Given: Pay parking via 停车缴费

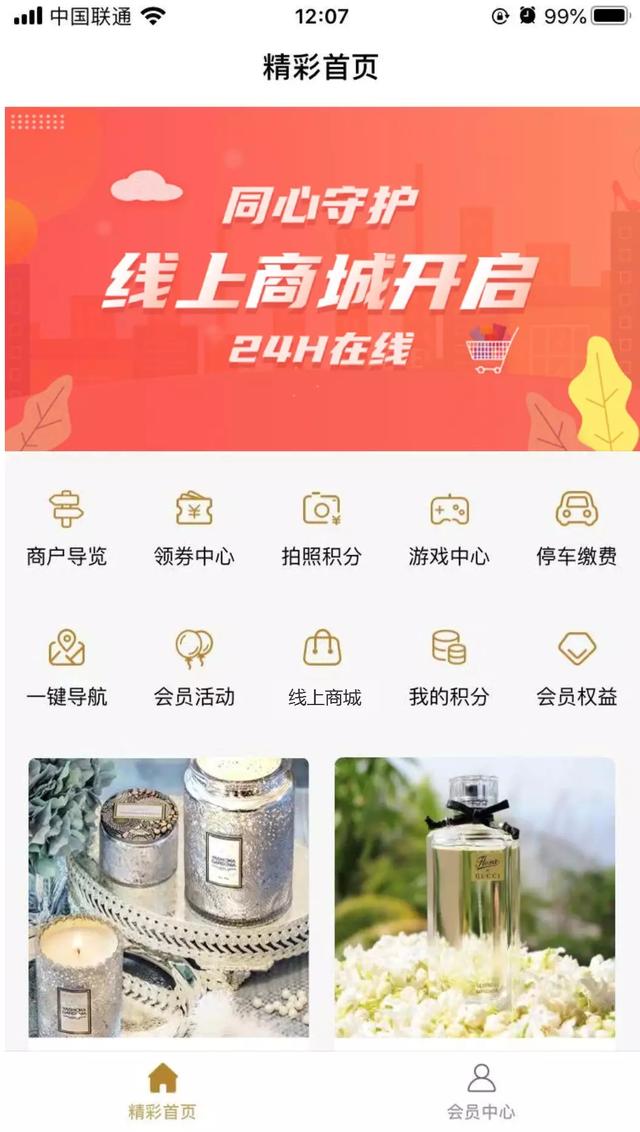Looking at the screenshot, I should pos(577,528).
